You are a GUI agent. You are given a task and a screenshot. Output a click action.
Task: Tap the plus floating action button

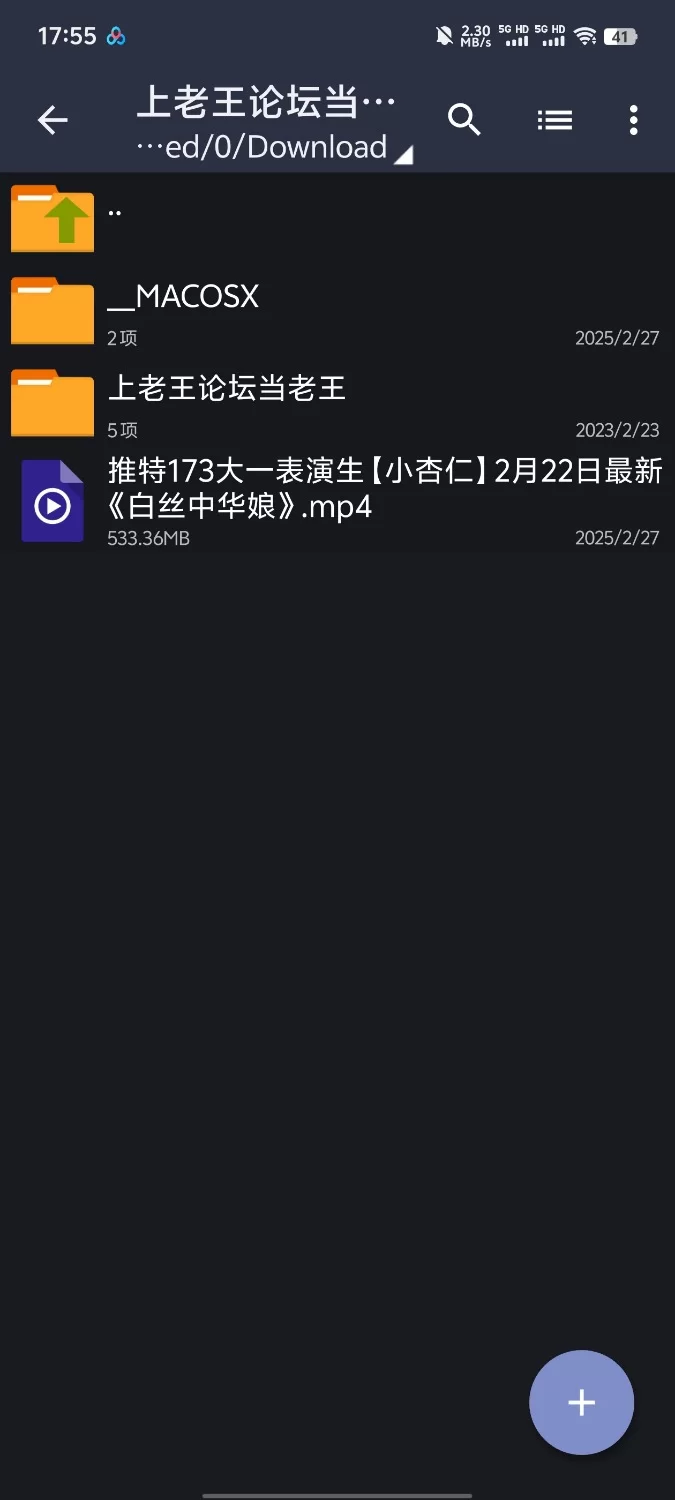[581, 1402]
